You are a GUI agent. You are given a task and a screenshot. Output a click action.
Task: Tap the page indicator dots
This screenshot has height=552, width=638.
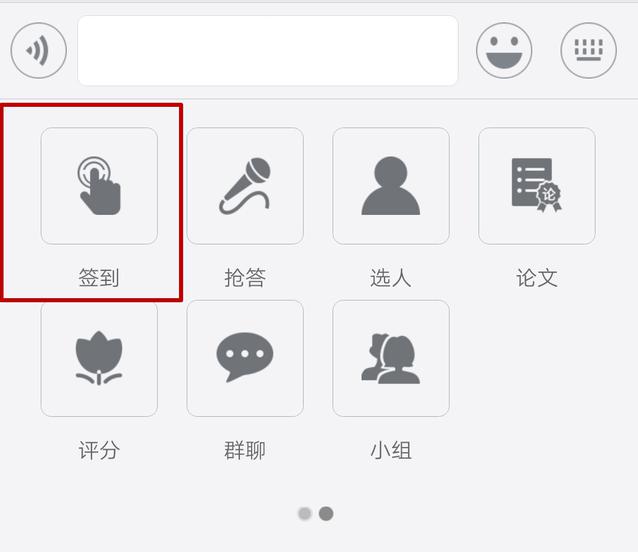pyautogui.click(x=315, y=514)
